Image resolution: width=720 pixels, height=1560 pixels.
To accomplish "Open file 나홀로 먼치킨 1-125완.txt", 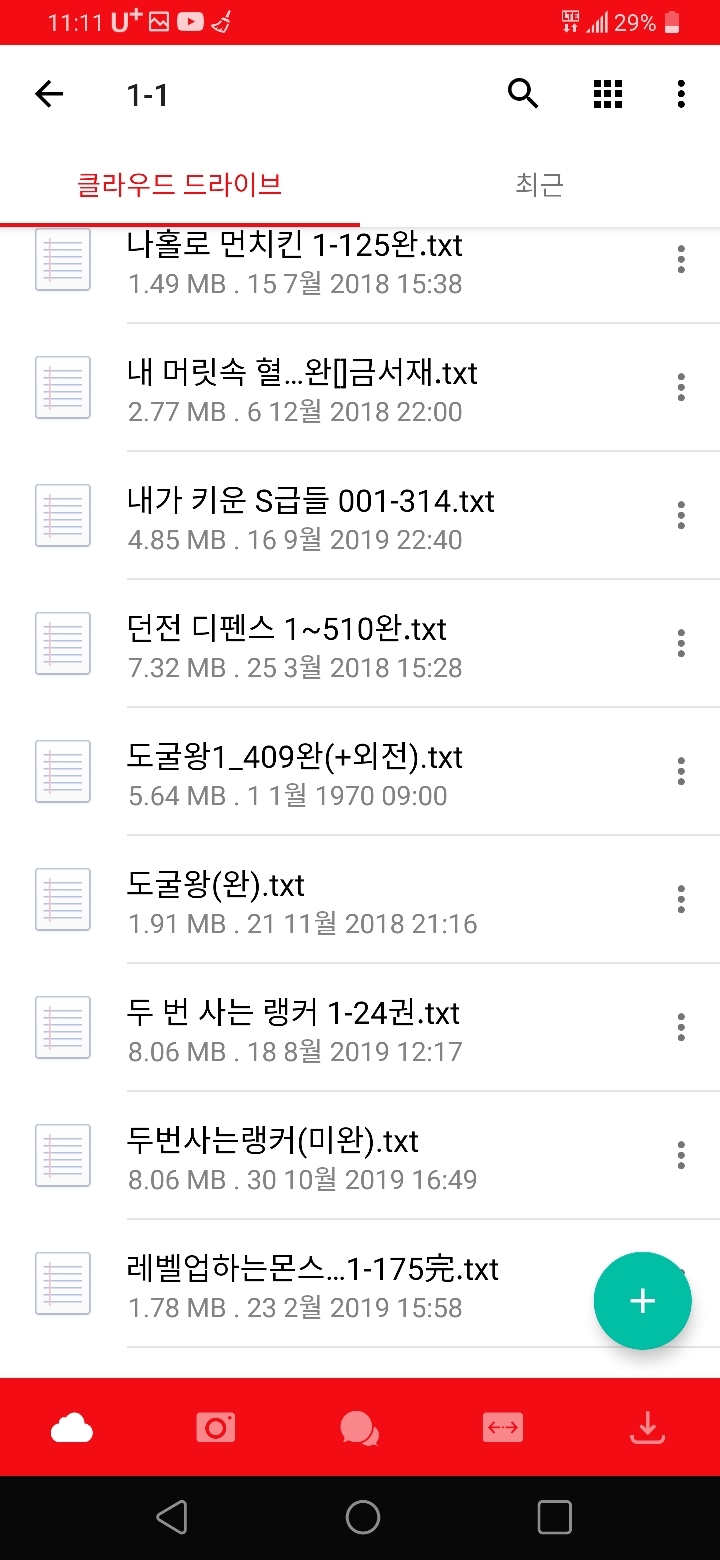I will [x=295, y=262].
